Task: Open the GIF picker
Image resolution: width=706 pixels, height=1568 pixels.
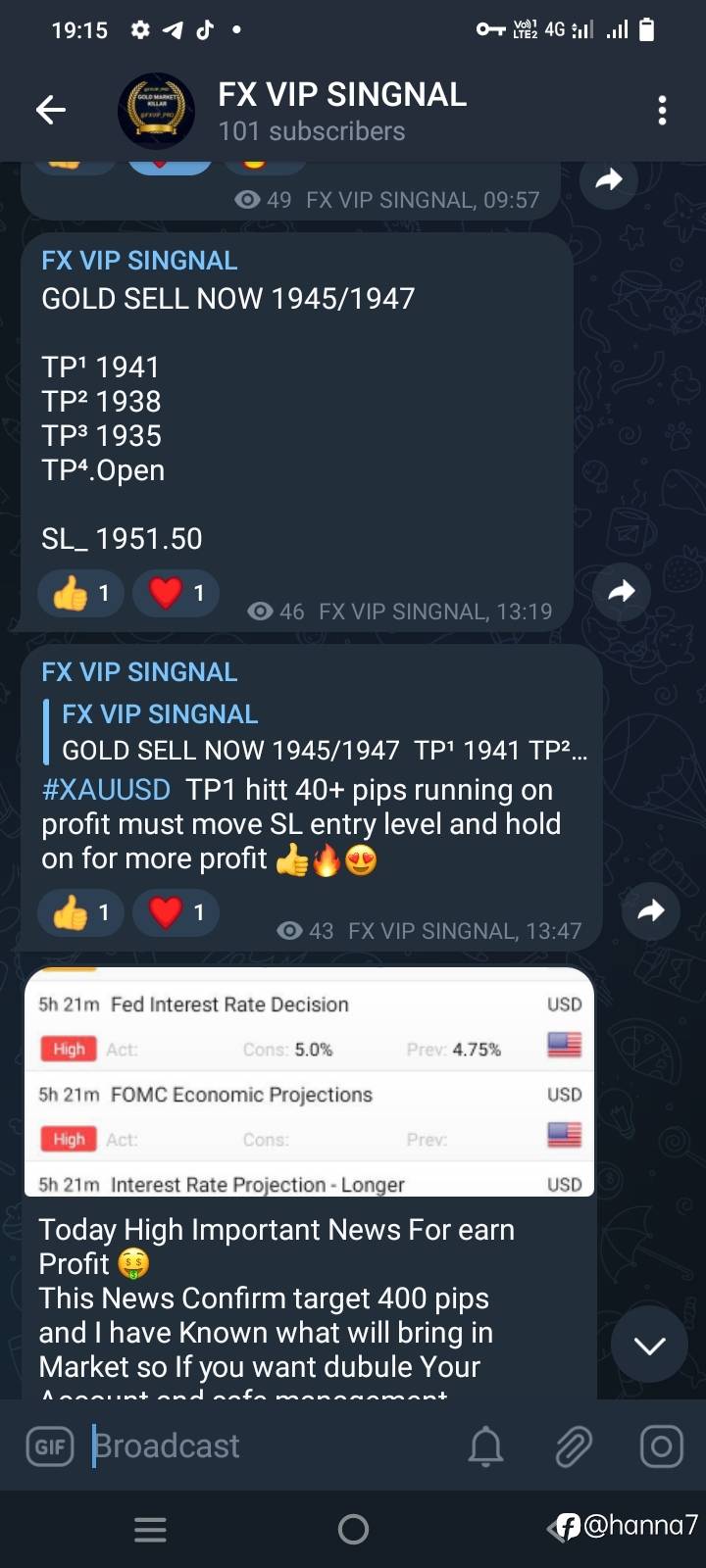Action: click(x=49, y=1446)
